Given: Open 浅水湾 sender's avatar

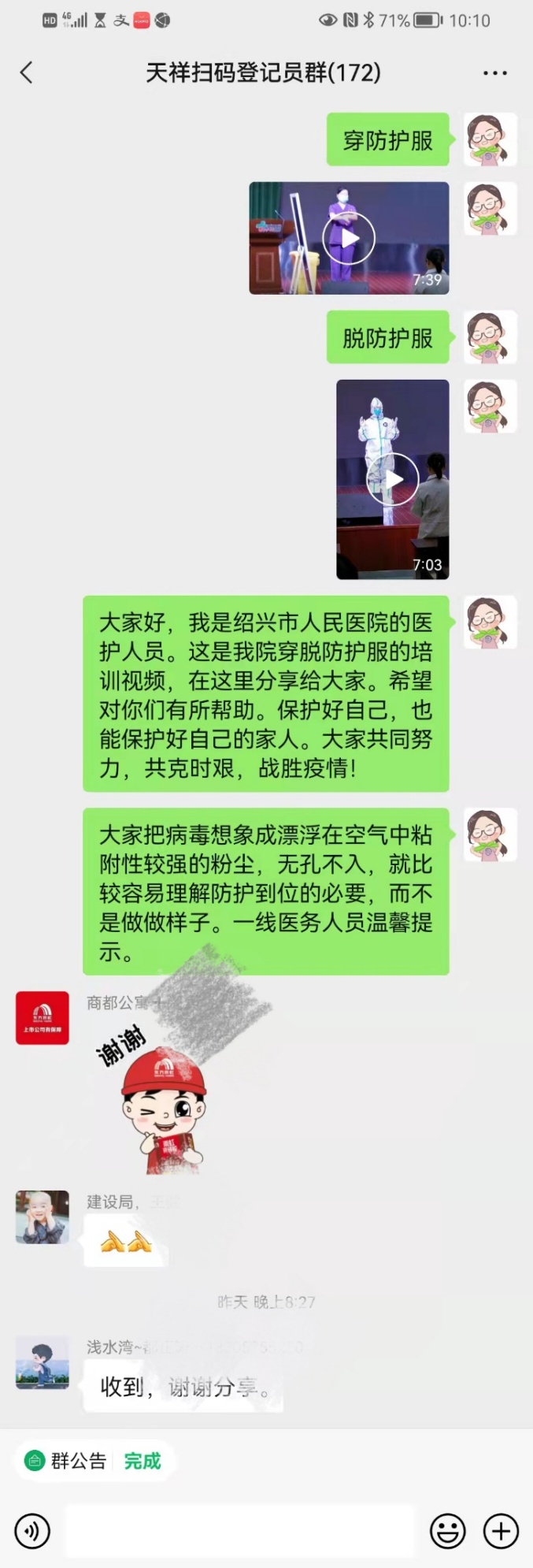Looking at the screenshot, I should tap(43, 1362).
